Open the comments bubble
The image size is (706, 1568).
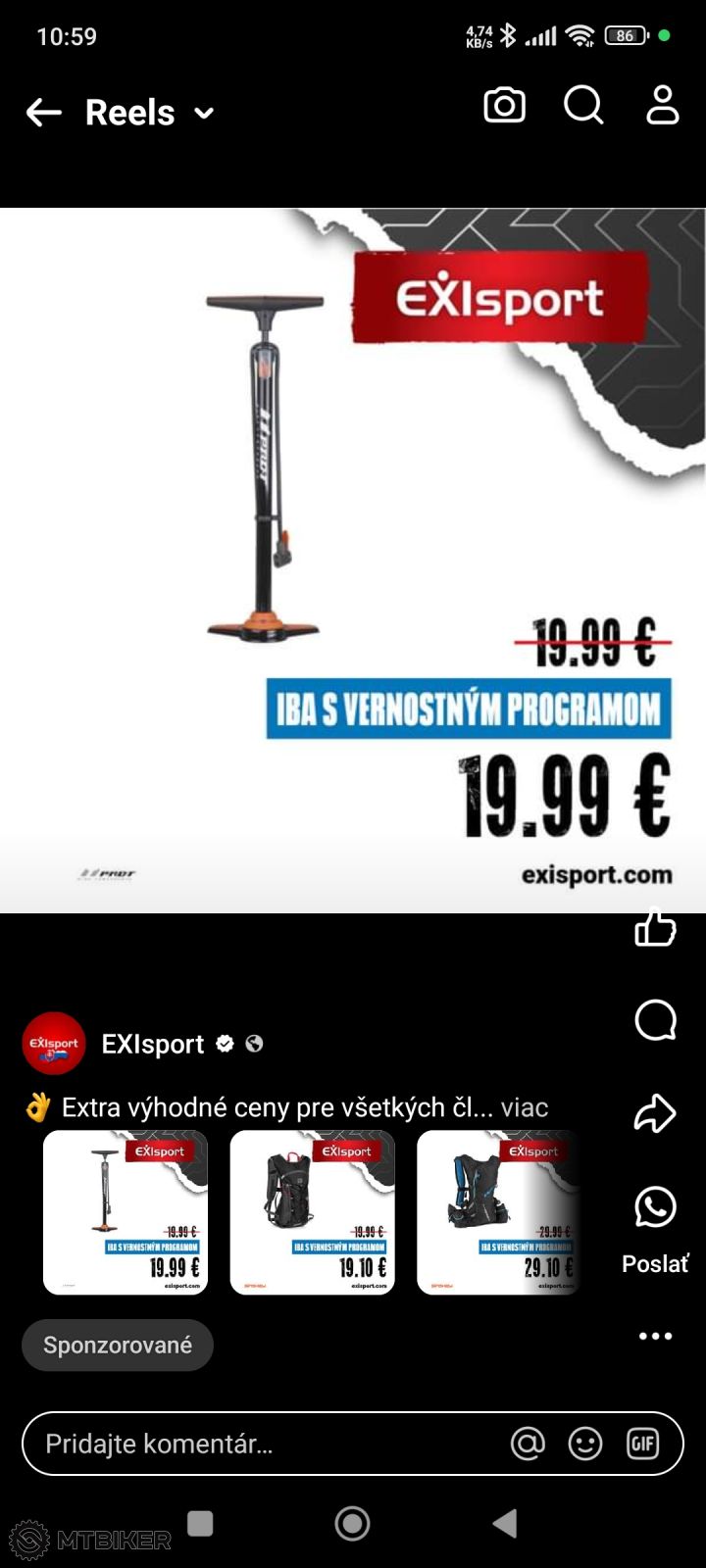[655, 1021]
